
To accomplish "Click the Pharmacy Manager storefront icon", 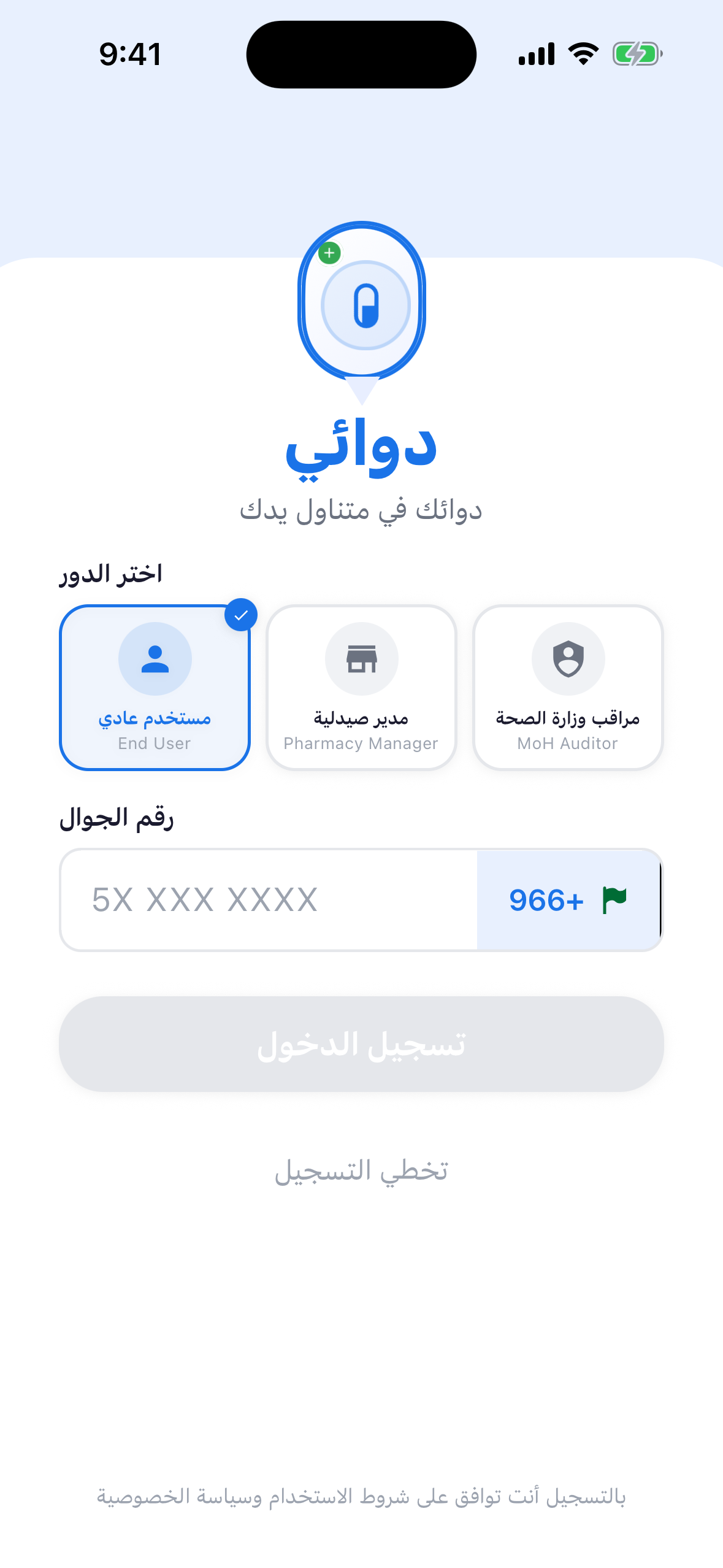I will coord(361,658).
